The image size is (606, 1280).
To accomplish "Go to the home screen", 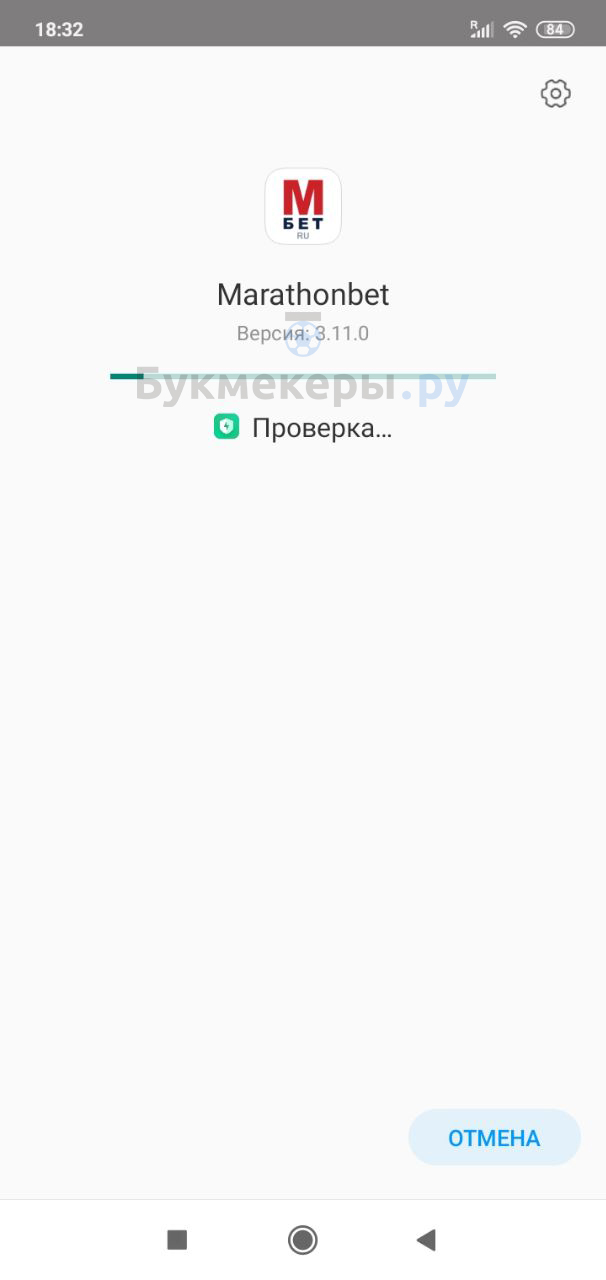I will pos(302,1240).
